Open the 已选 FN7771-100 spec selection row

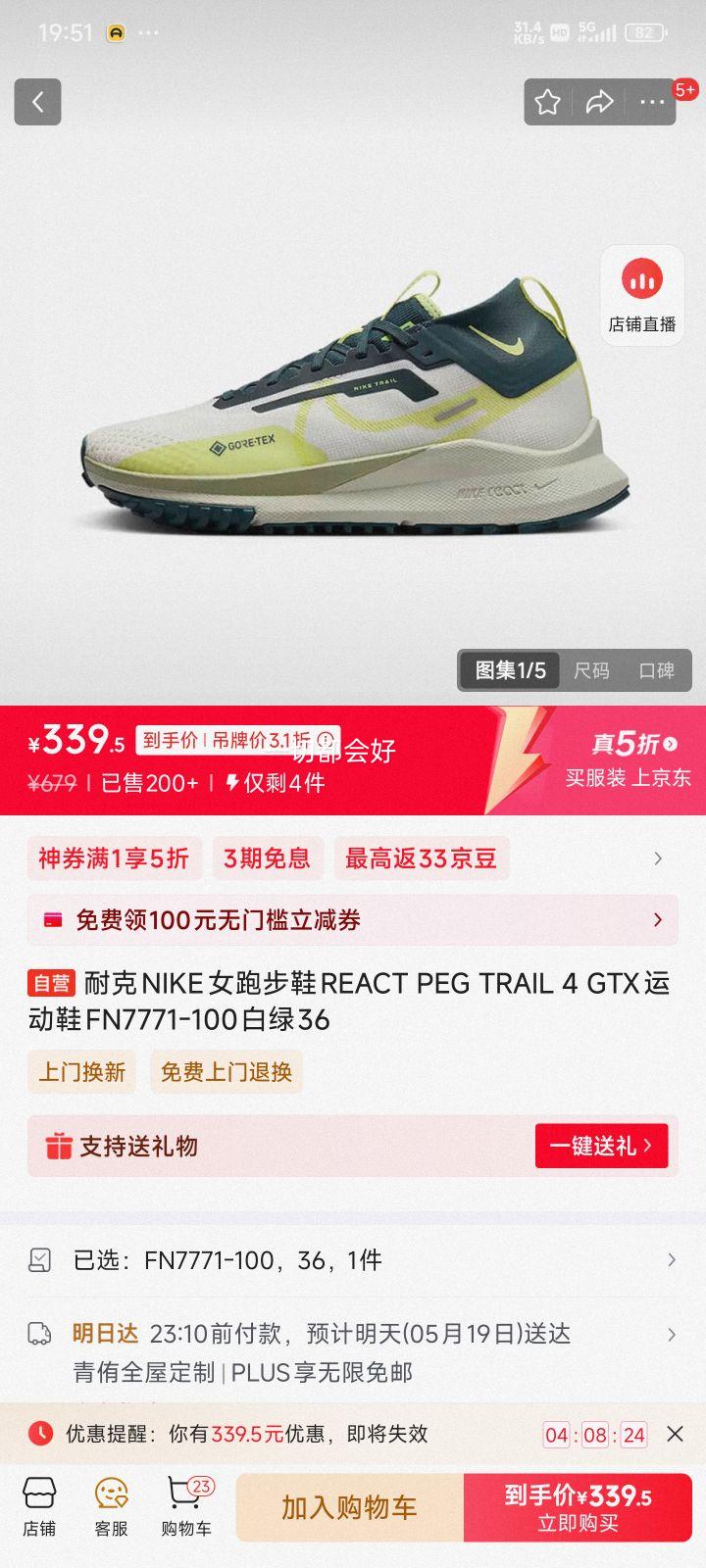[352, 1260]
